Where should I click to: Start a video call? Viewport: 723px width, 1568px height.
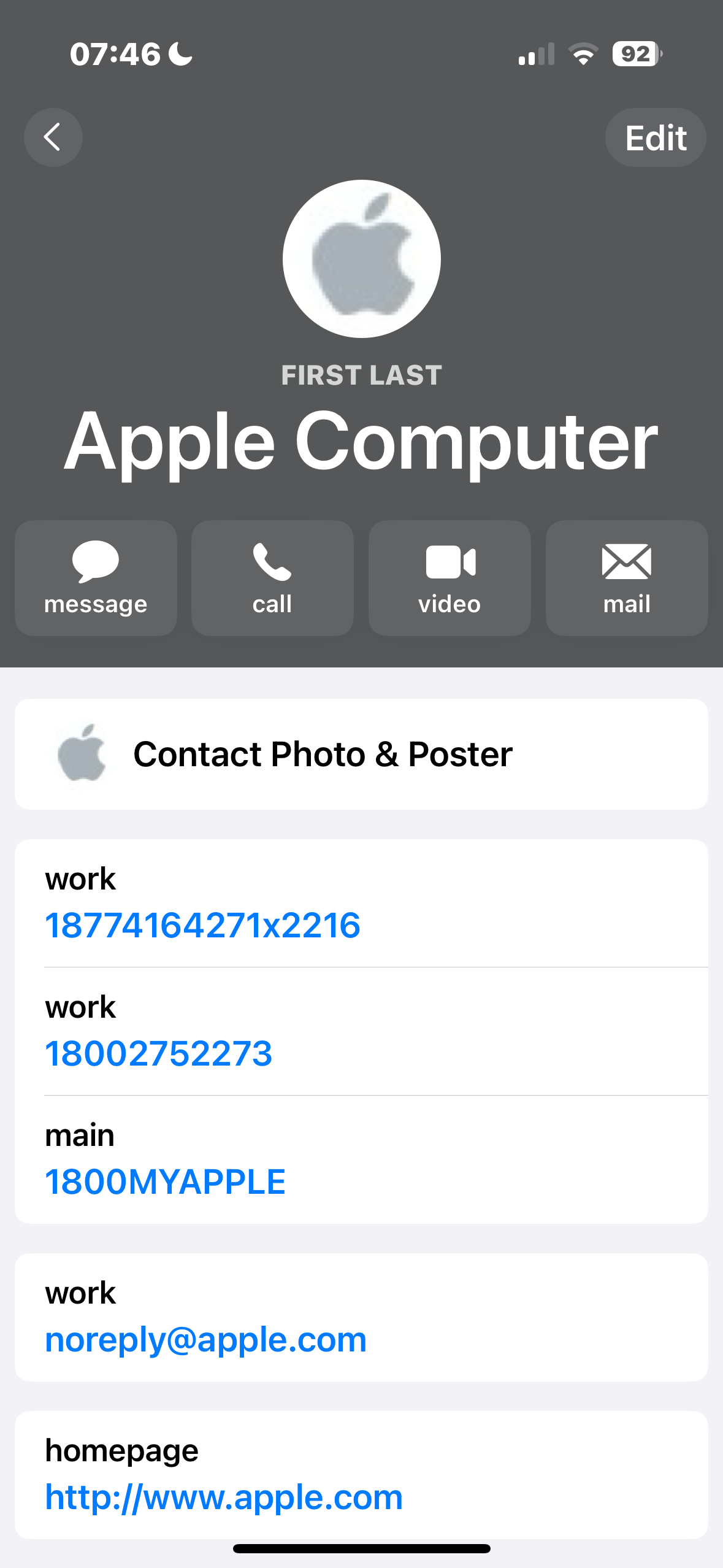coord(449,578)
